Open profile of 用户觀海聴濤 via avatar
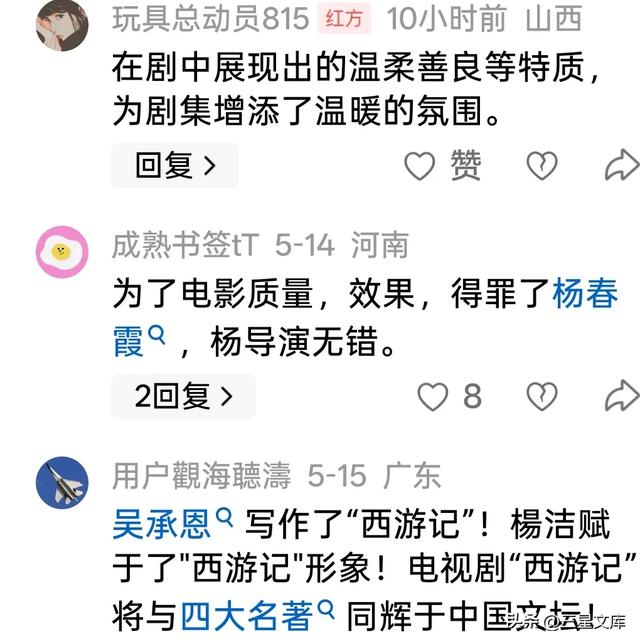 (x=62, y=480)
